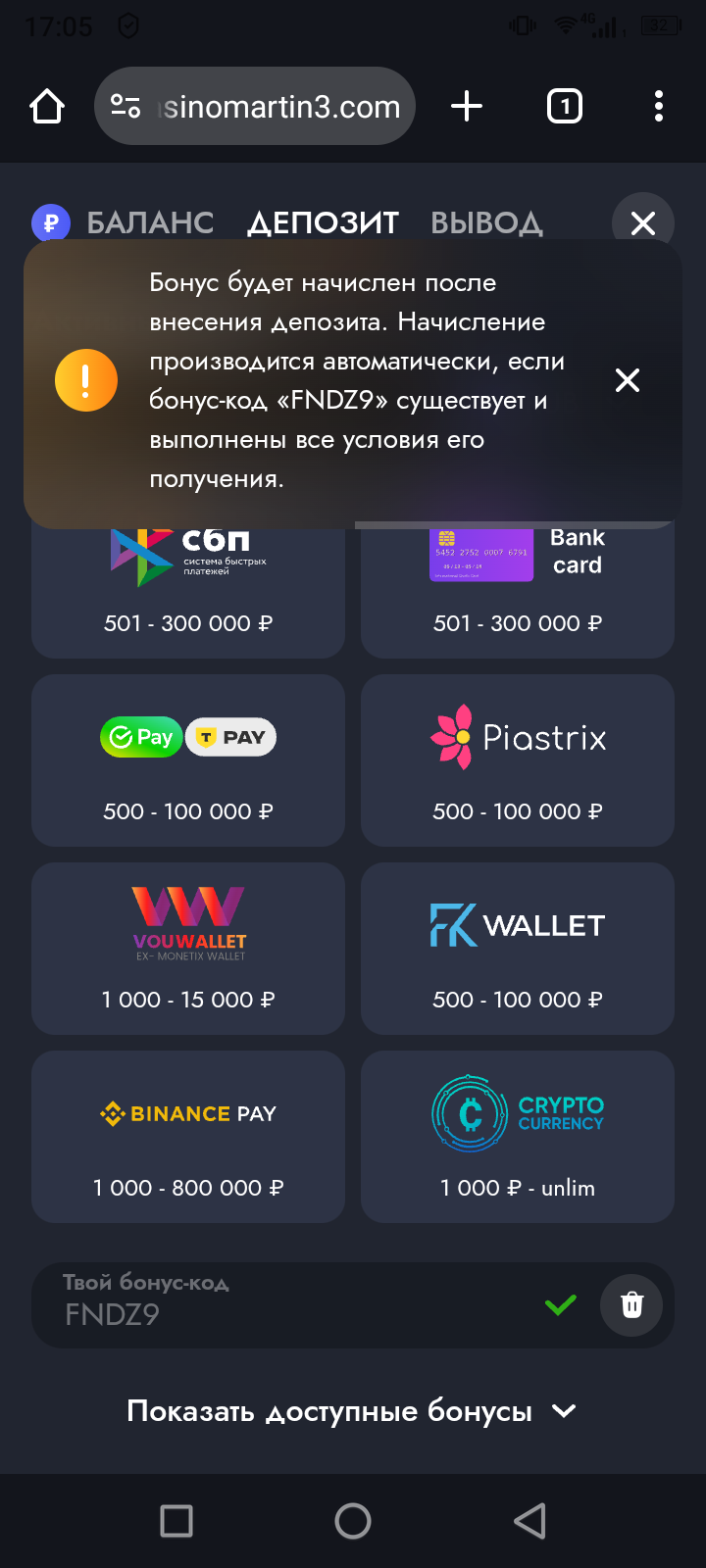Tap the browser address bar
Image resolution: width=706 pixels, height=1568 pixels.
pos(255,106)
